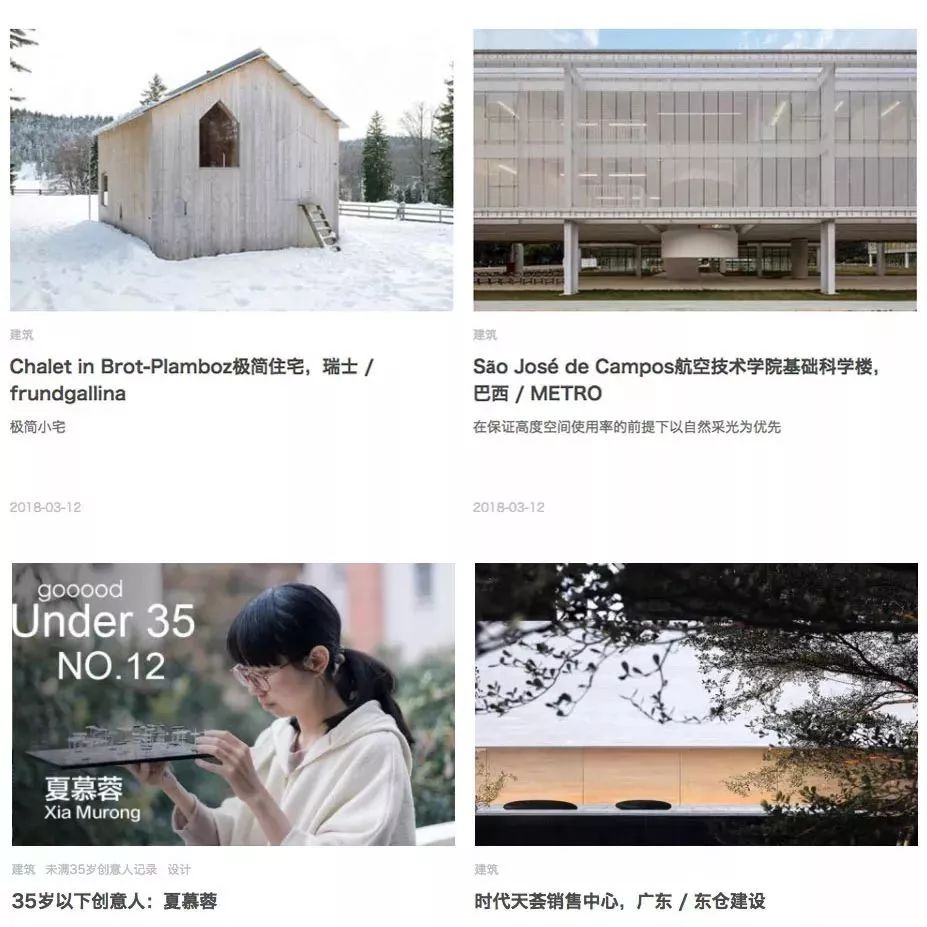
Task: Open the Chalet in Brot-Plamboz cabin photo
Action: tap(231, 170)
